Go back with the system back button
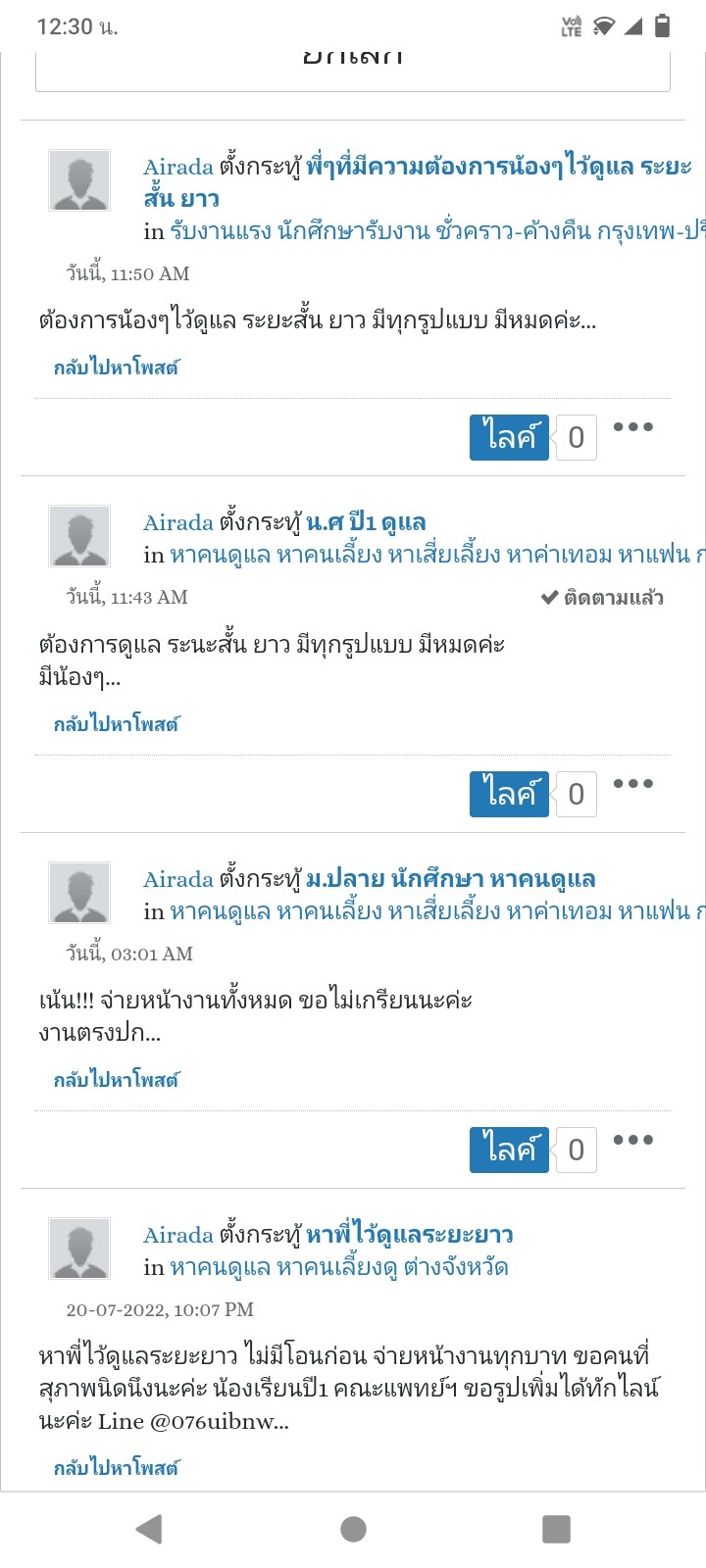This screenshot has height=1568, width=706. [x=149, y=1529]
